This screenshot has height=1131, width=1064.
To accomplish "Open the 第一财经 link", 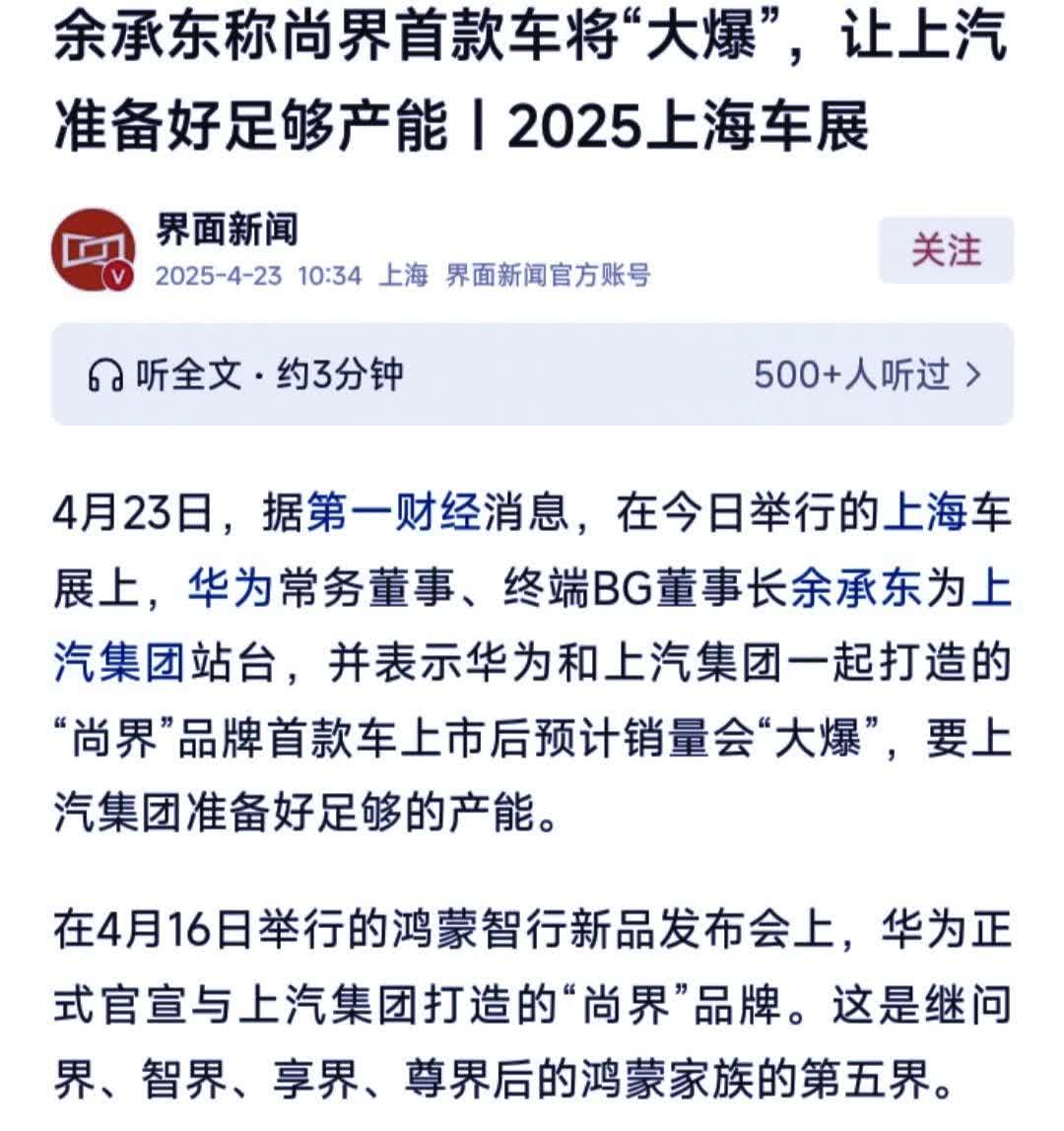I will 394,514.
